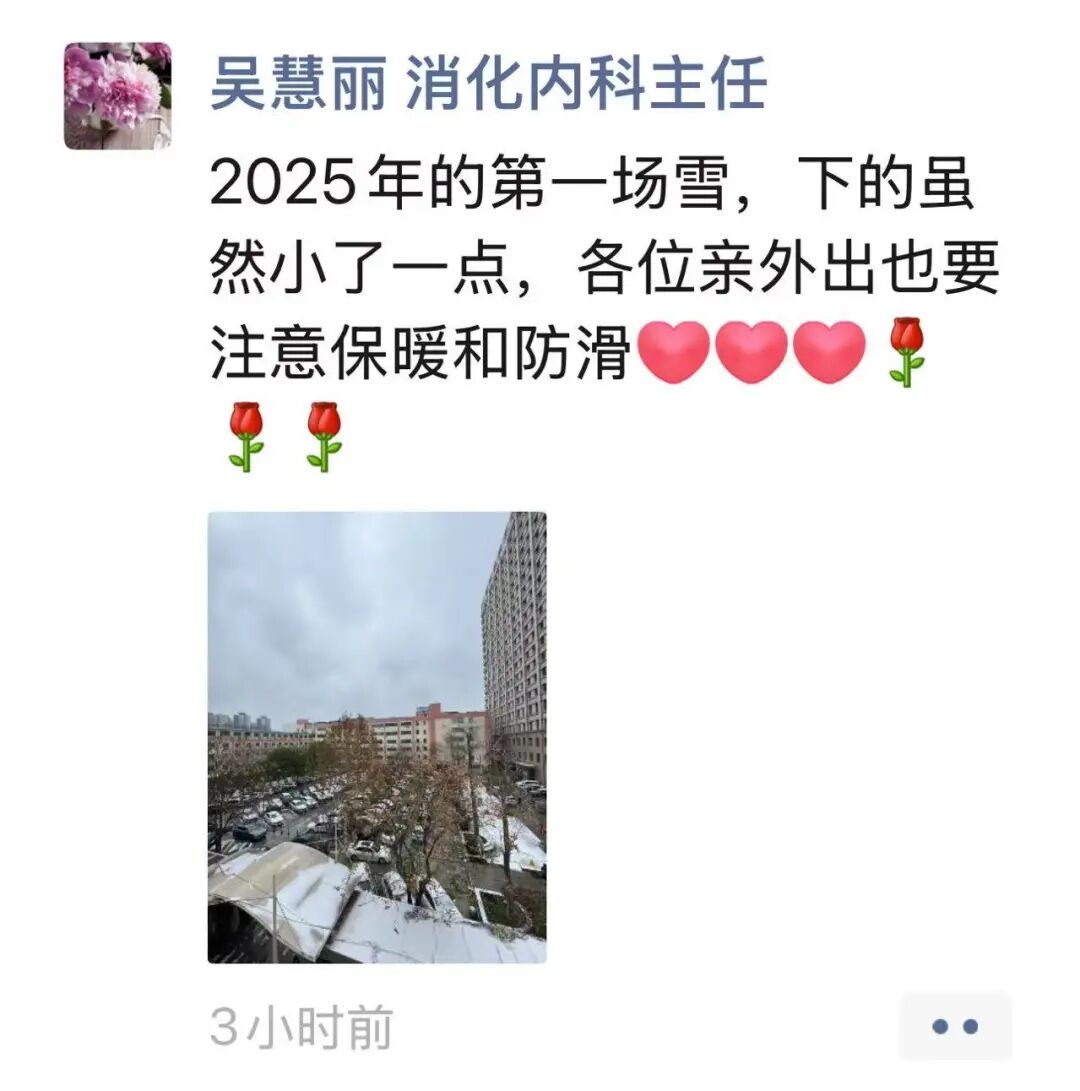Screen dimensions: 1080x1091
Task: Open the two-dot like and comment menu
Action: pos(954,1026)
